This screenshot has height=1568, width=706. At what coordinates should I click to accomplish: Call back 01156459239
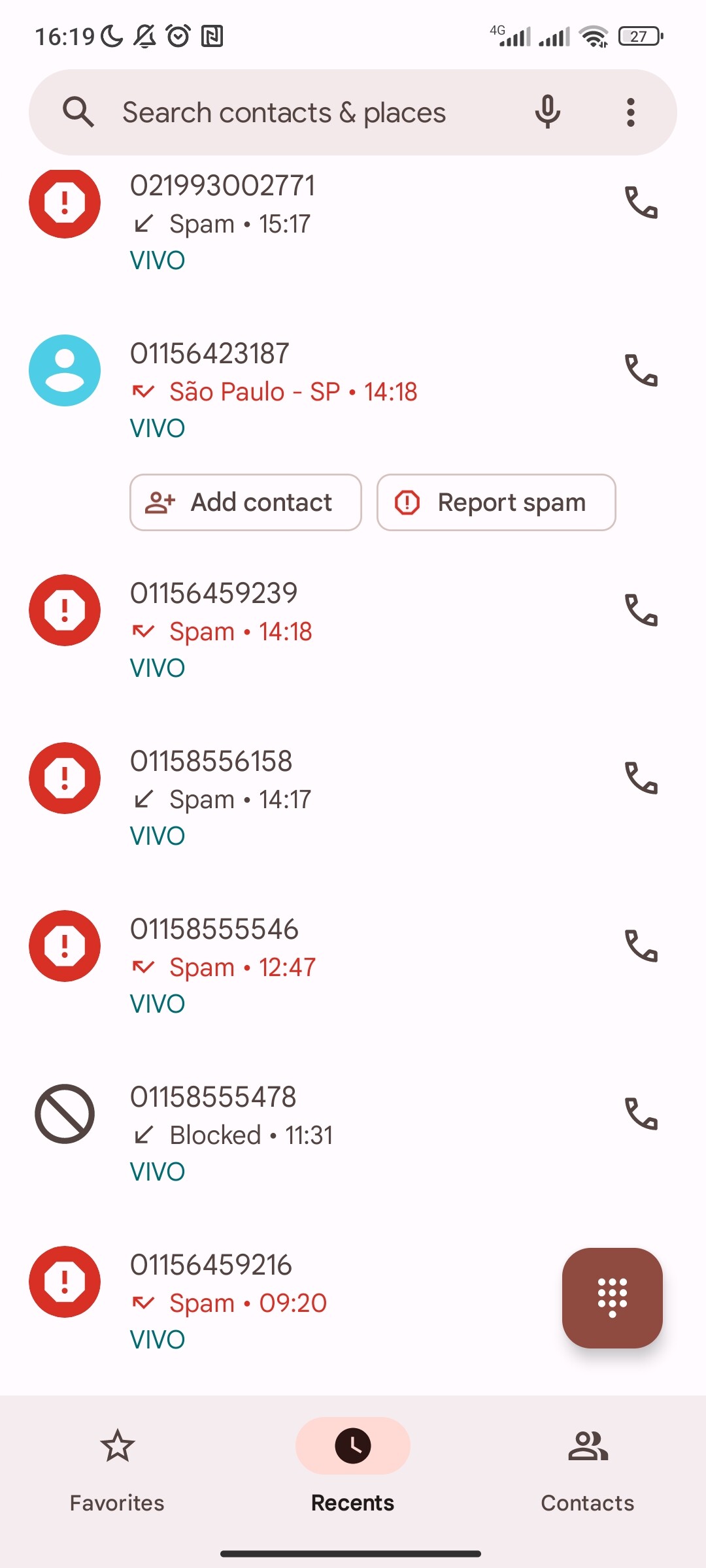click(x=641, y=610)
